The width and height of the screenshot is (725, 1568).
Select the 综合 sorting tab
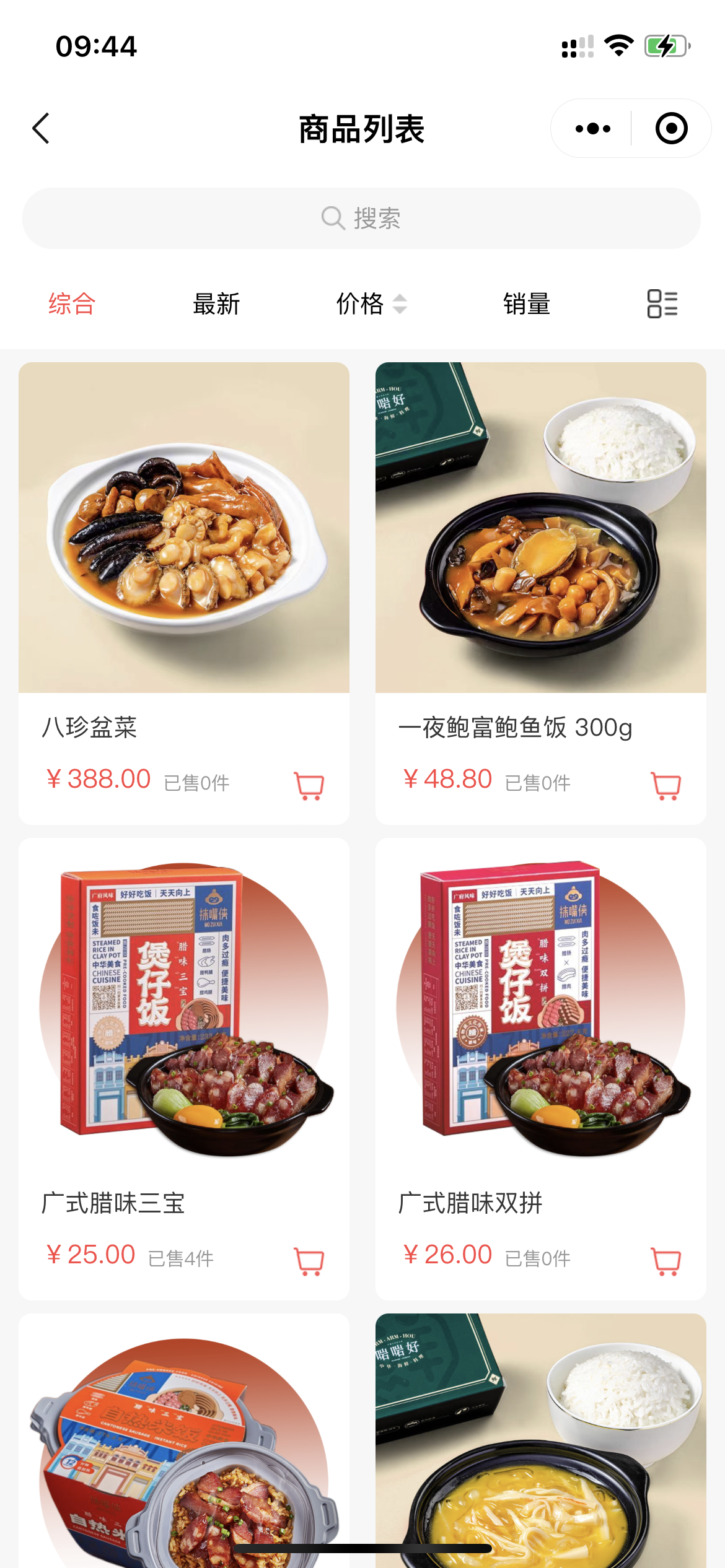click(x=72, y=304)
